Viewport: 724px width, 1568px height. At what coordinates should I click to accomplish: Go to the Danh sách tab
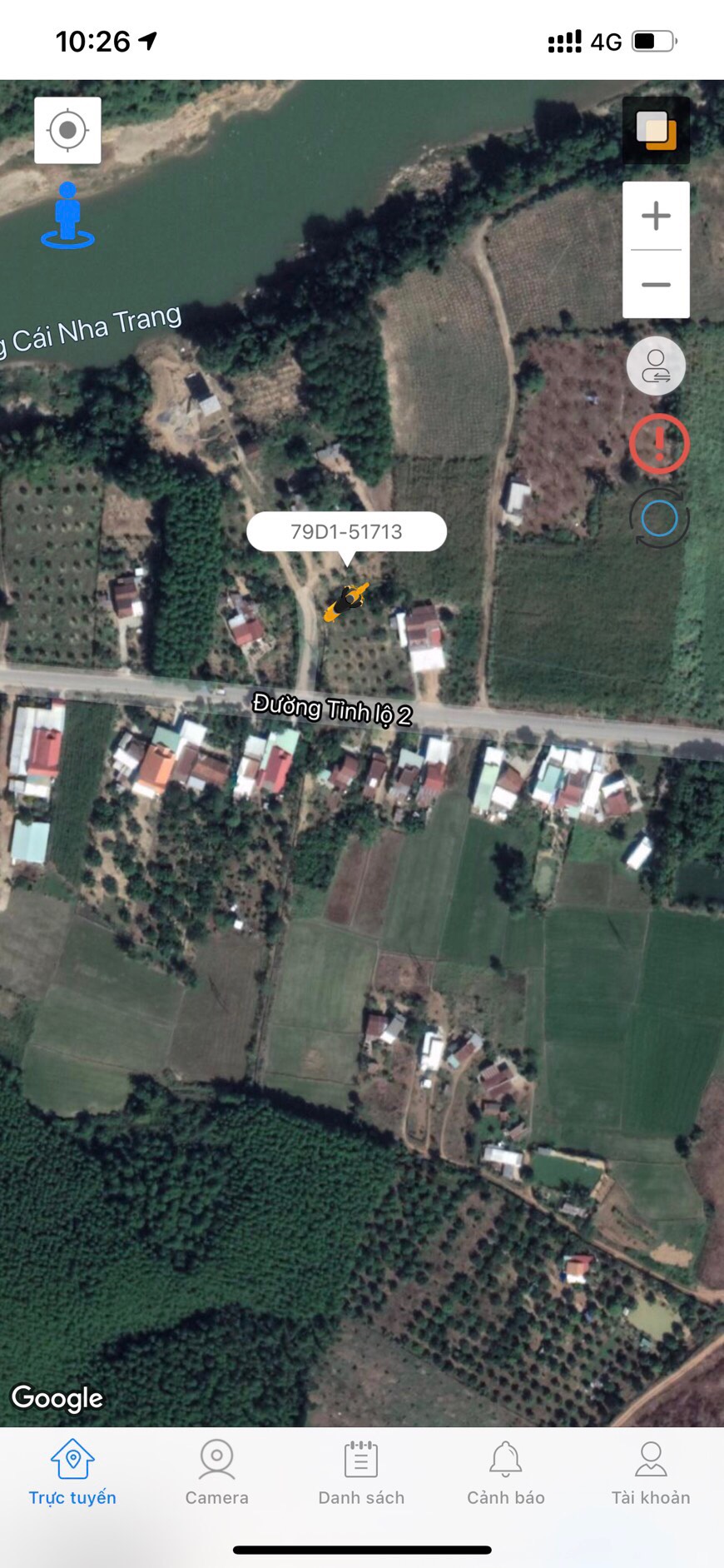pos(361,1472)
